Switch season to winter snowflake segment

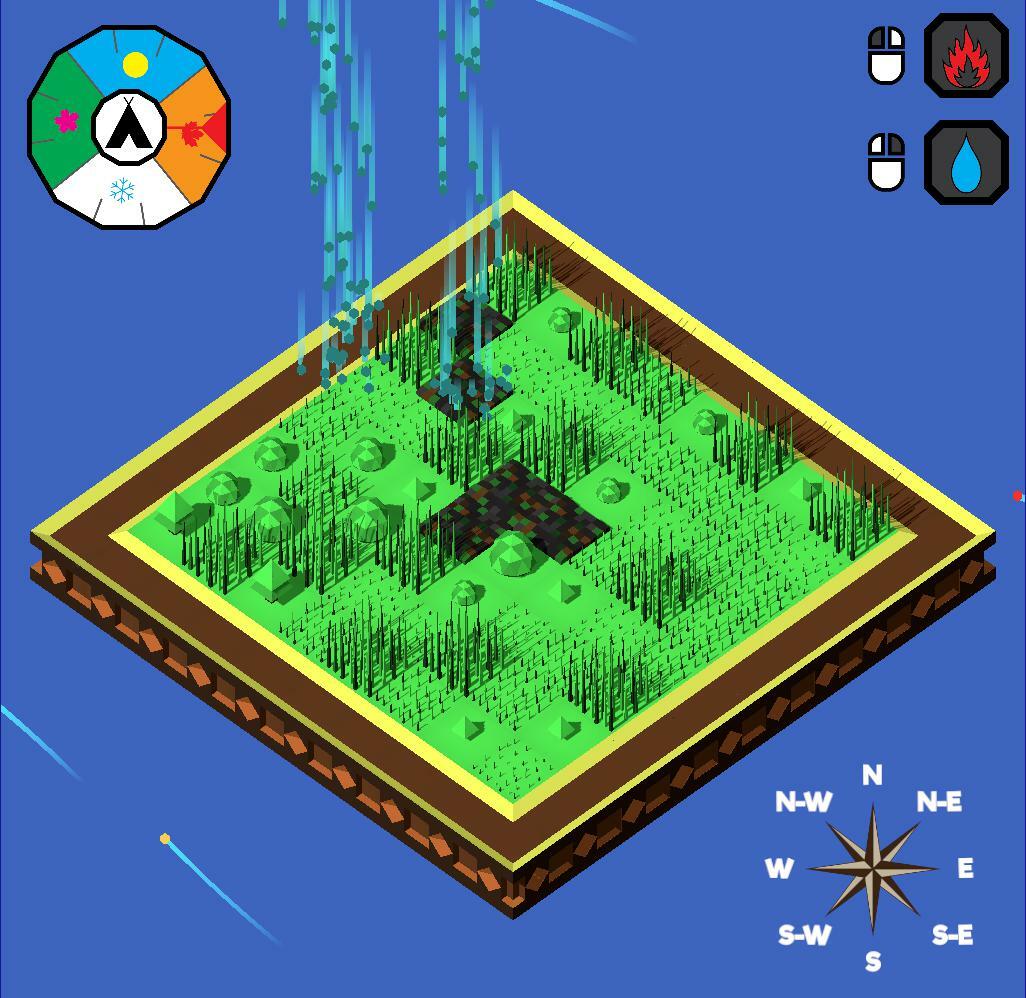pyautogui.click(x=121, y=192)
